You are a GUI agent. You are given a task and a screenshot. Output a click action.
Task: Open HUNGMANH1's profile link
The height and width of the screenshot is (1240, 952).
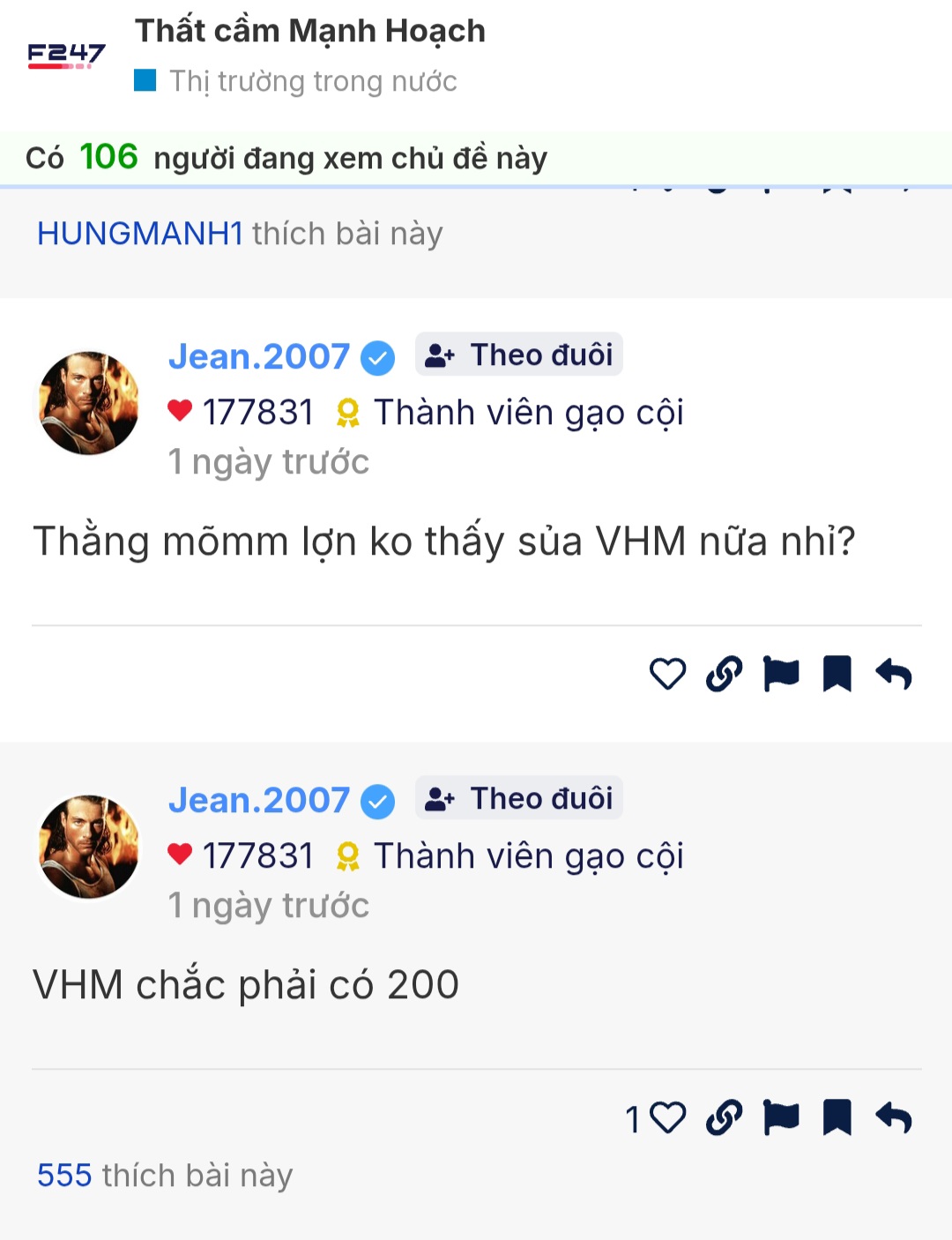pos(139,234)
